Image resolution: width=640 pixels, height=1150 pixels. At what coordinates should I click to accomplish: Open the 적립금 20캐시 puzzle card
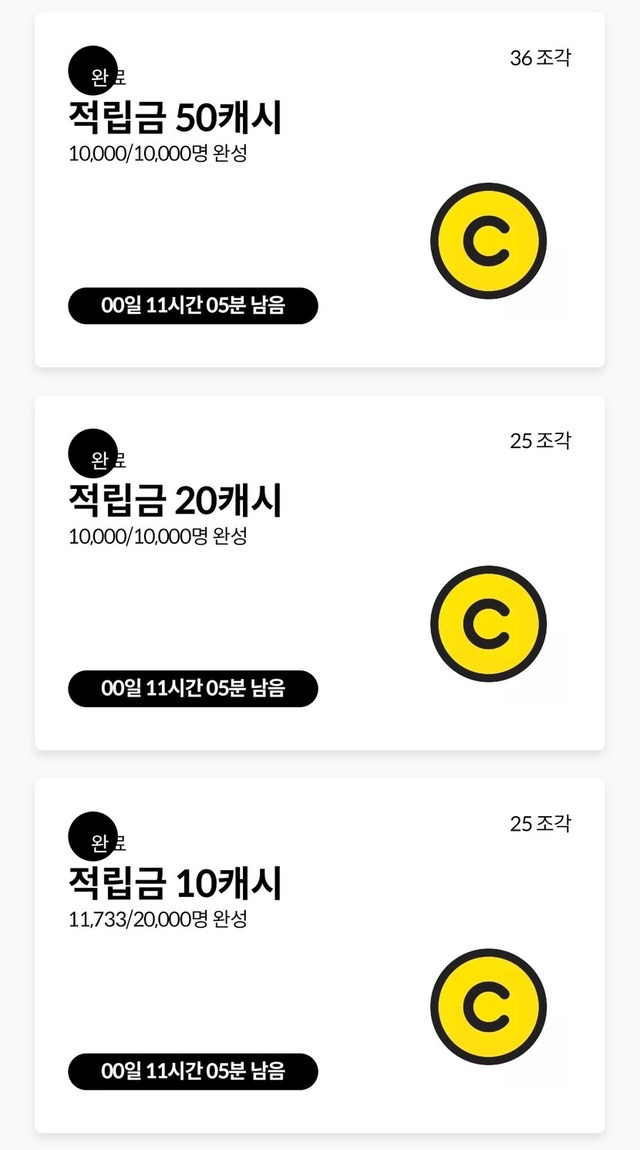tap(319, 572)
